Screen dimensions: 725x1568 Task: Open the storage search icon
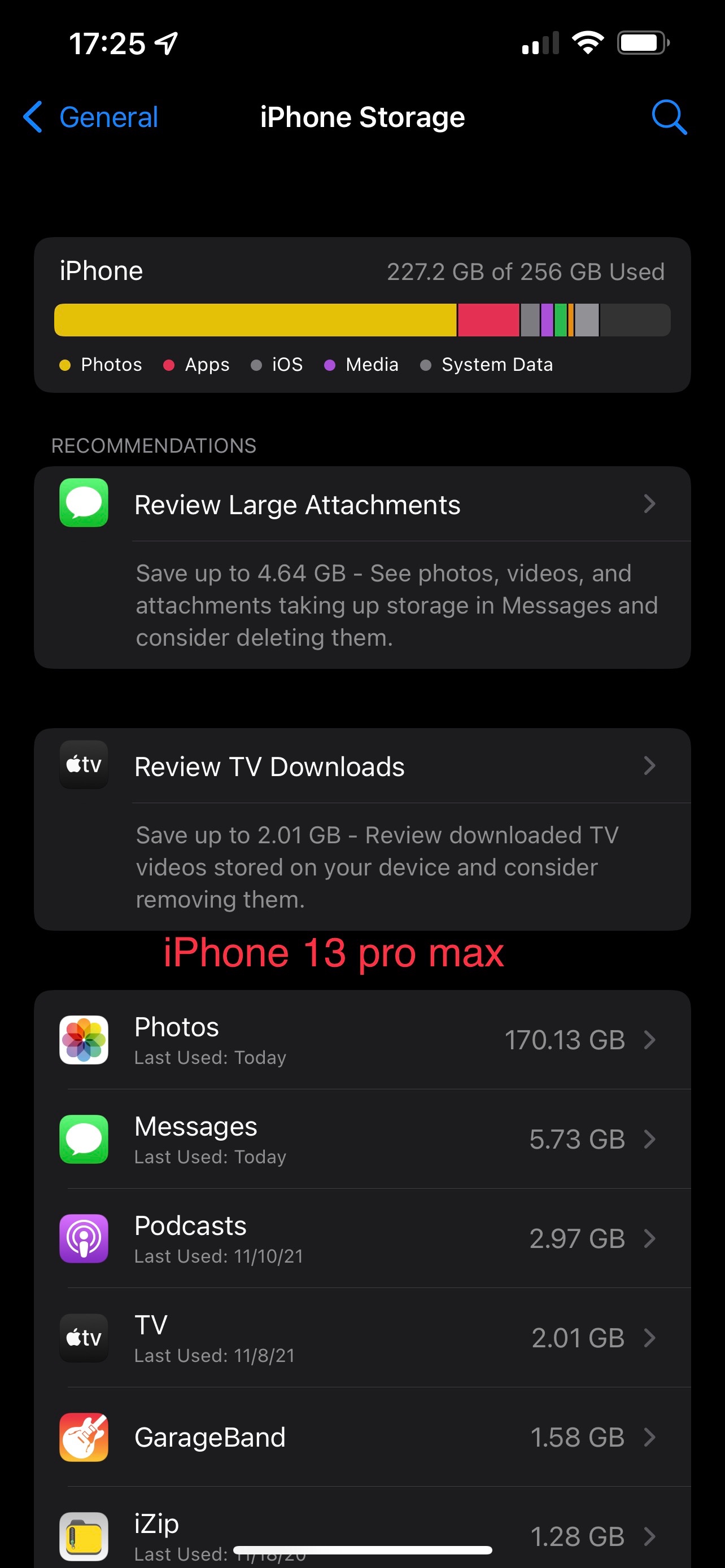click(669, 117)
